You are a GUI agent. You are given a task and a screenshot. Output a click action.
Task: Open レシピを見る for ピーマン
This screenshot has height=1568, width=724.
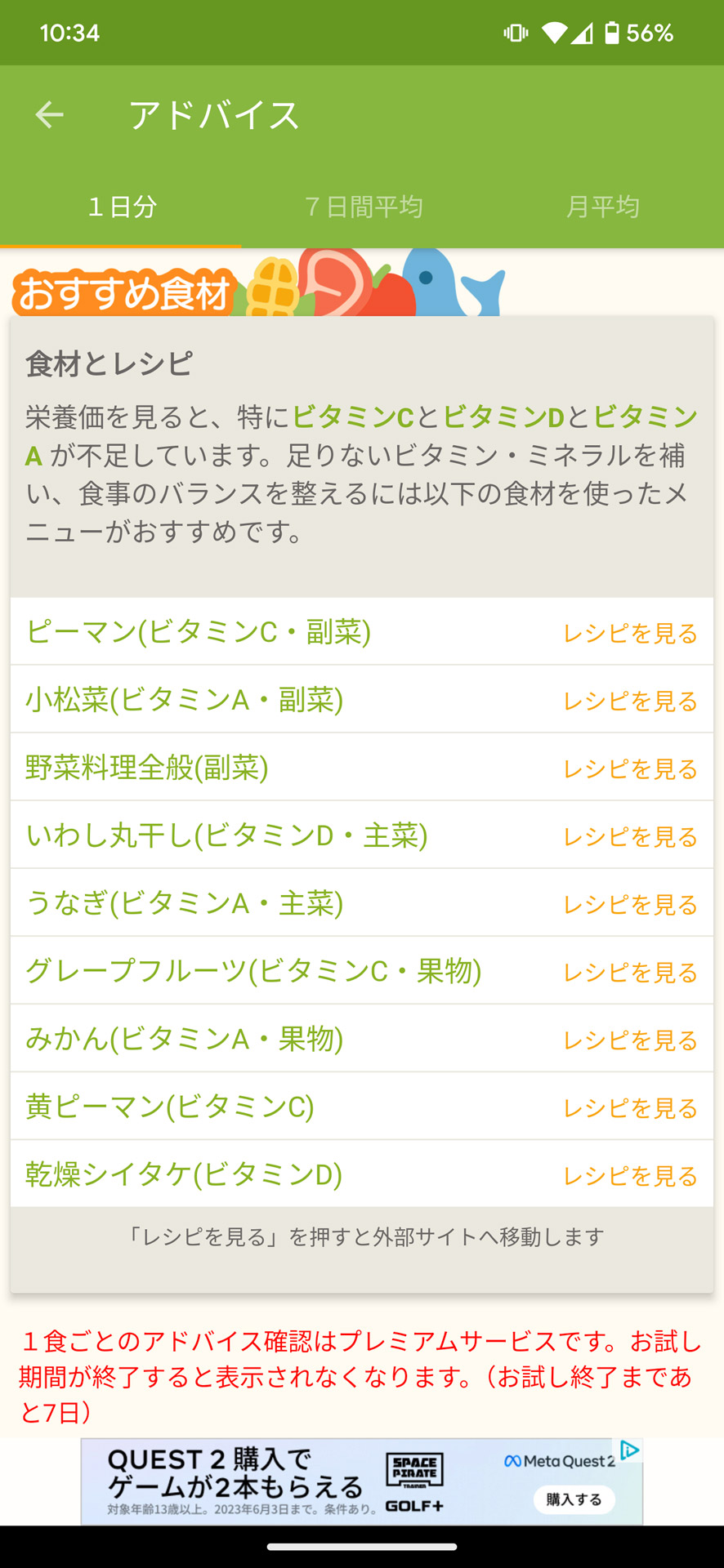pos(629,633)
